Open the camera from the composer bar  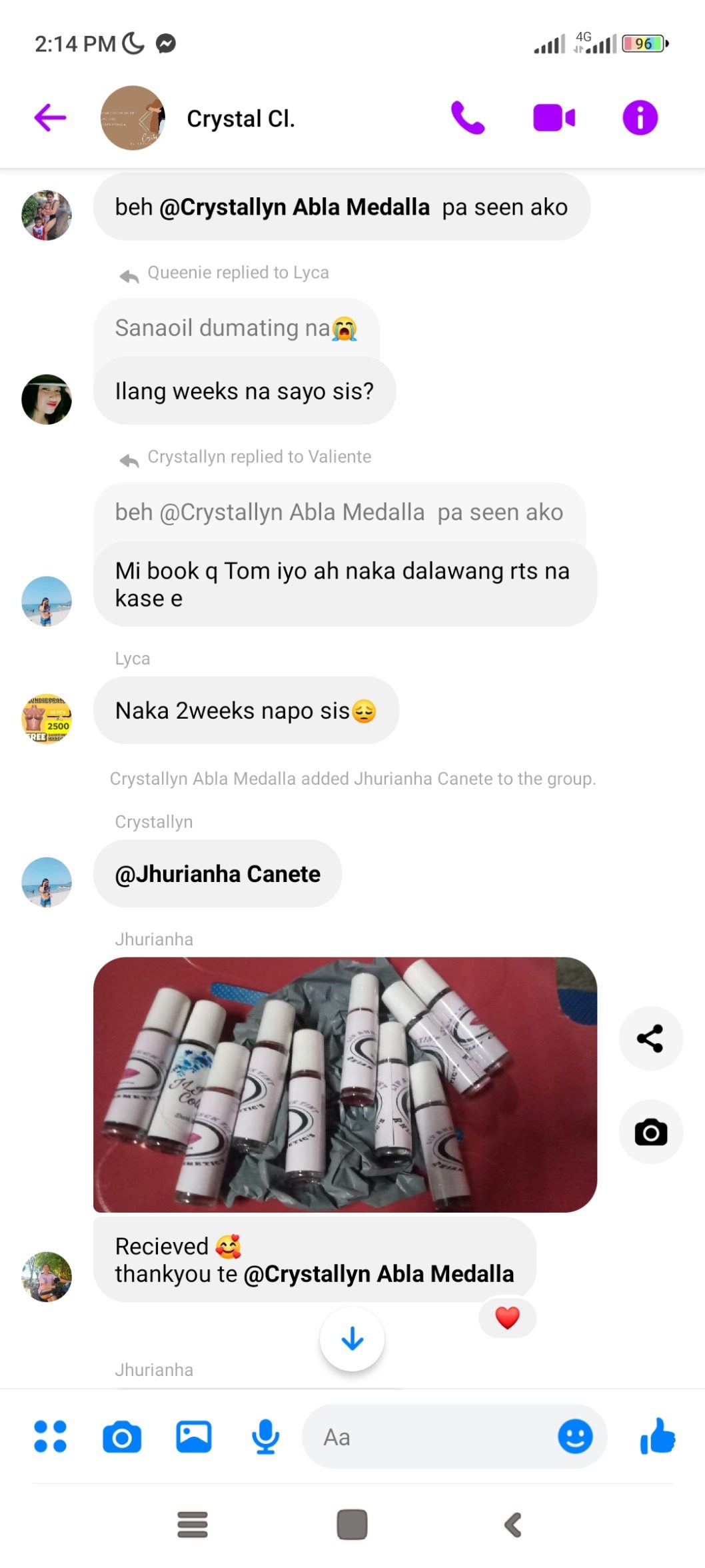[122, 1437]
